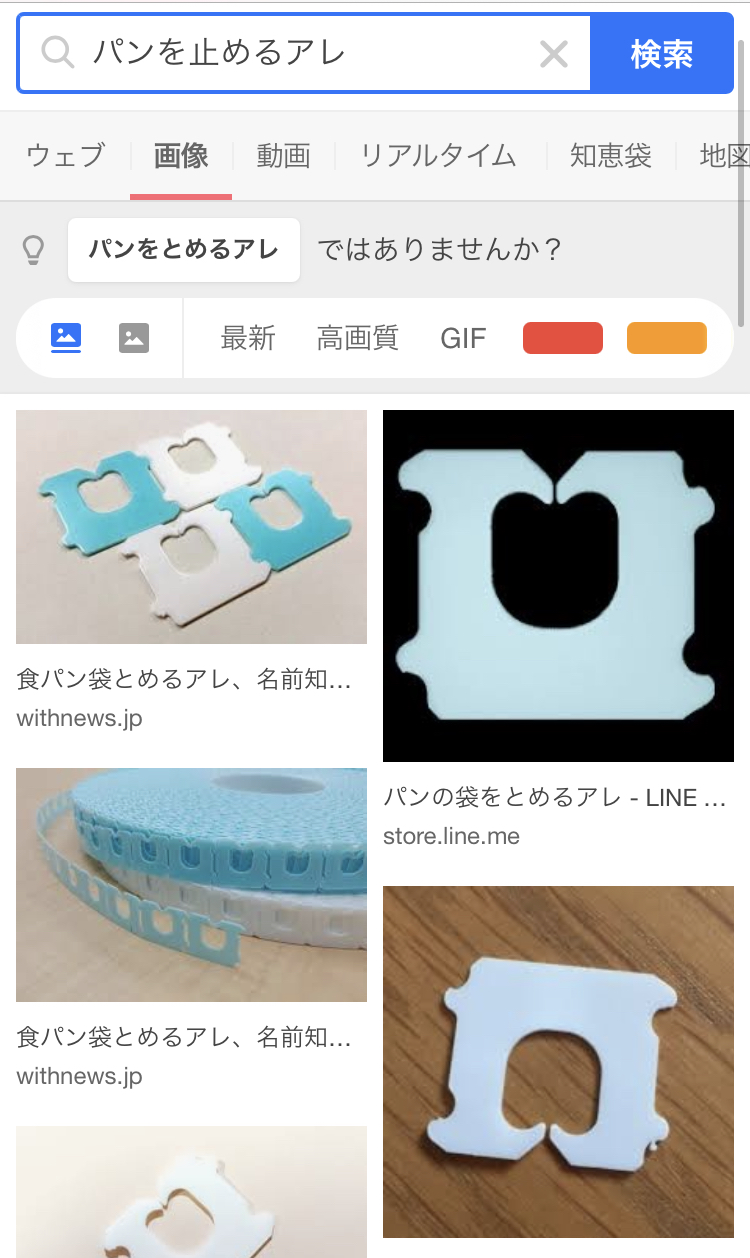Open the white clip on wood image
The image size is (750, 1258).
[x=558, y=1061]
